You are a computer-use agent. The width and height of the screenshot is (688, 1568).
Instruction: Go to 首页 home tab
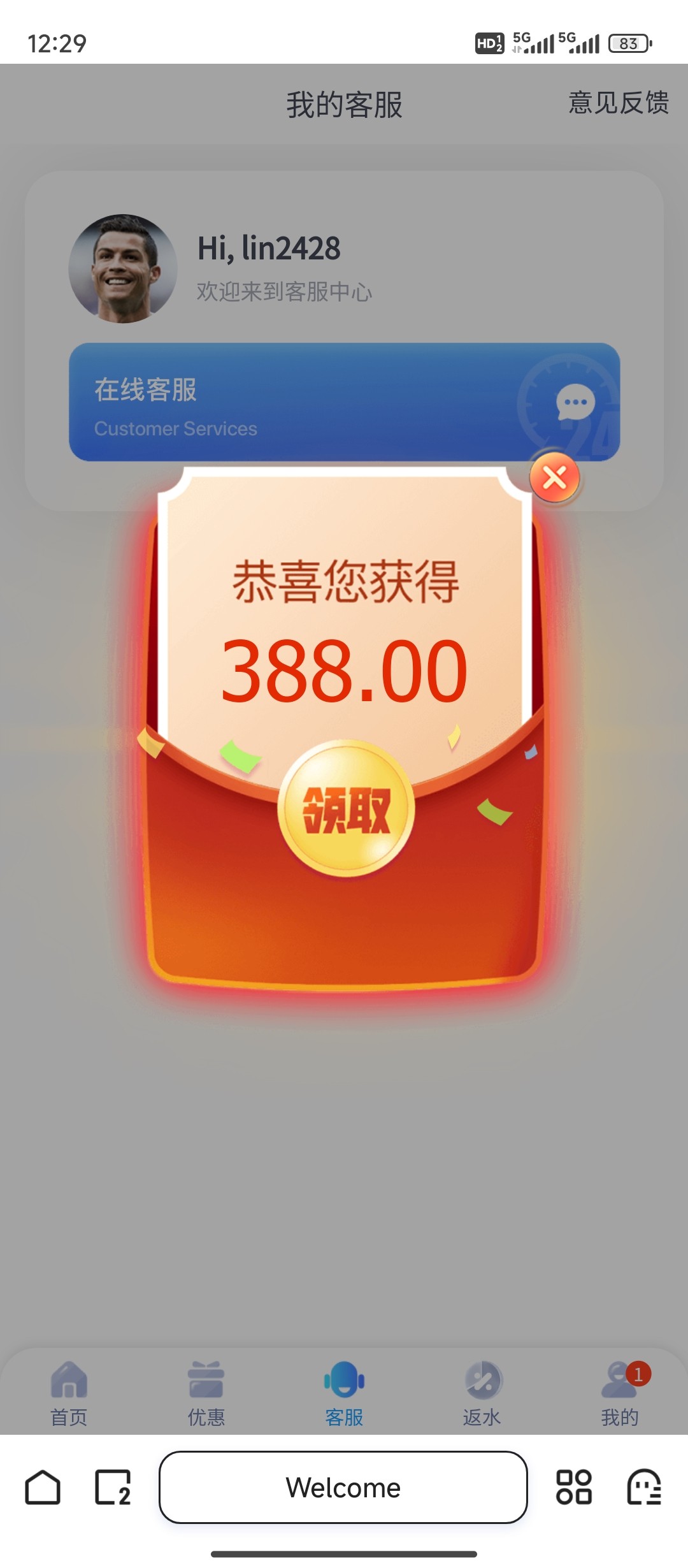pyautogui.click(x=69, y=1393)
